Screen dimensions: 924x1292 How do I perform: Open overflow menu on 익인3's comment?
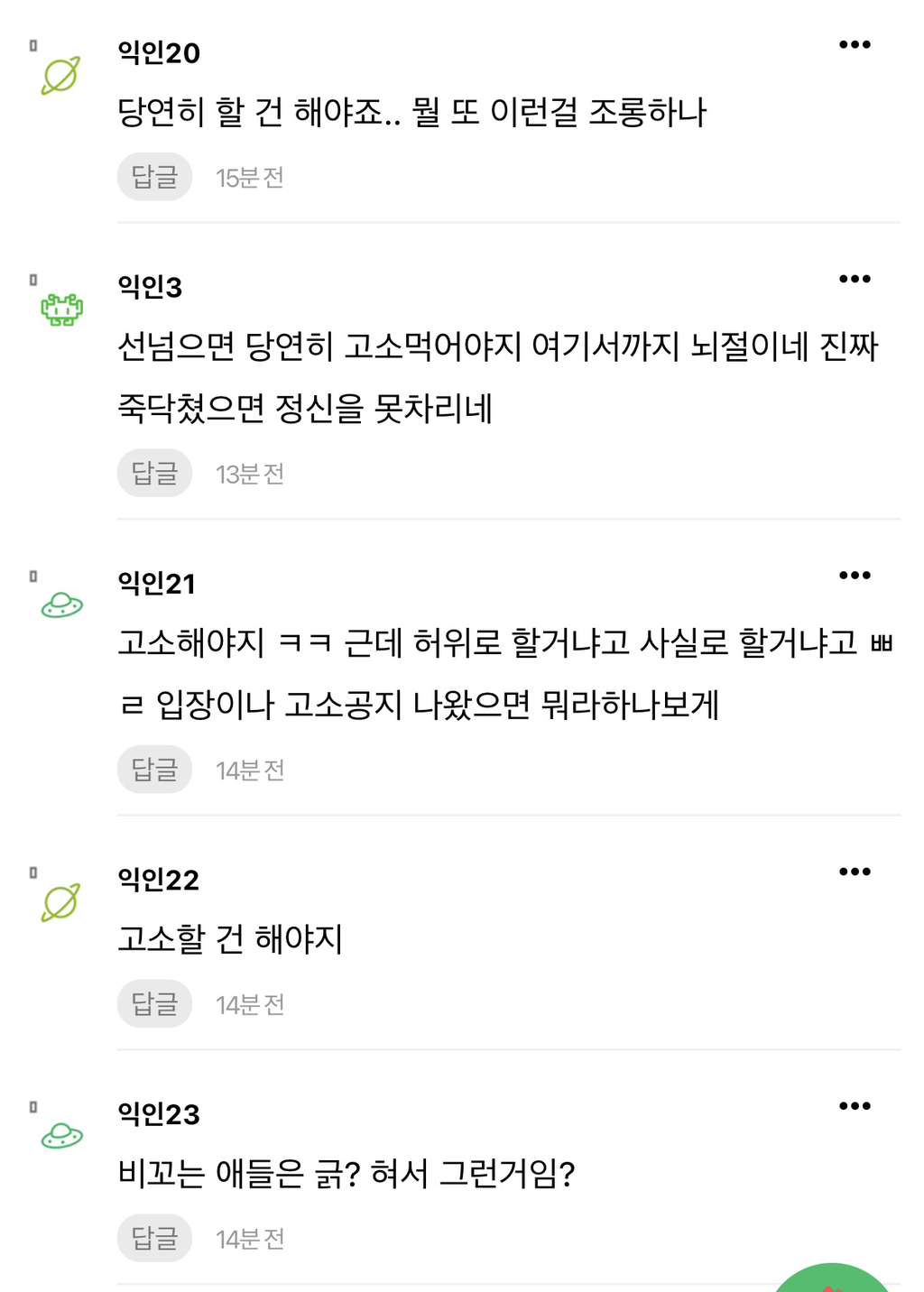pyautogui.click(x=855, y=279)
